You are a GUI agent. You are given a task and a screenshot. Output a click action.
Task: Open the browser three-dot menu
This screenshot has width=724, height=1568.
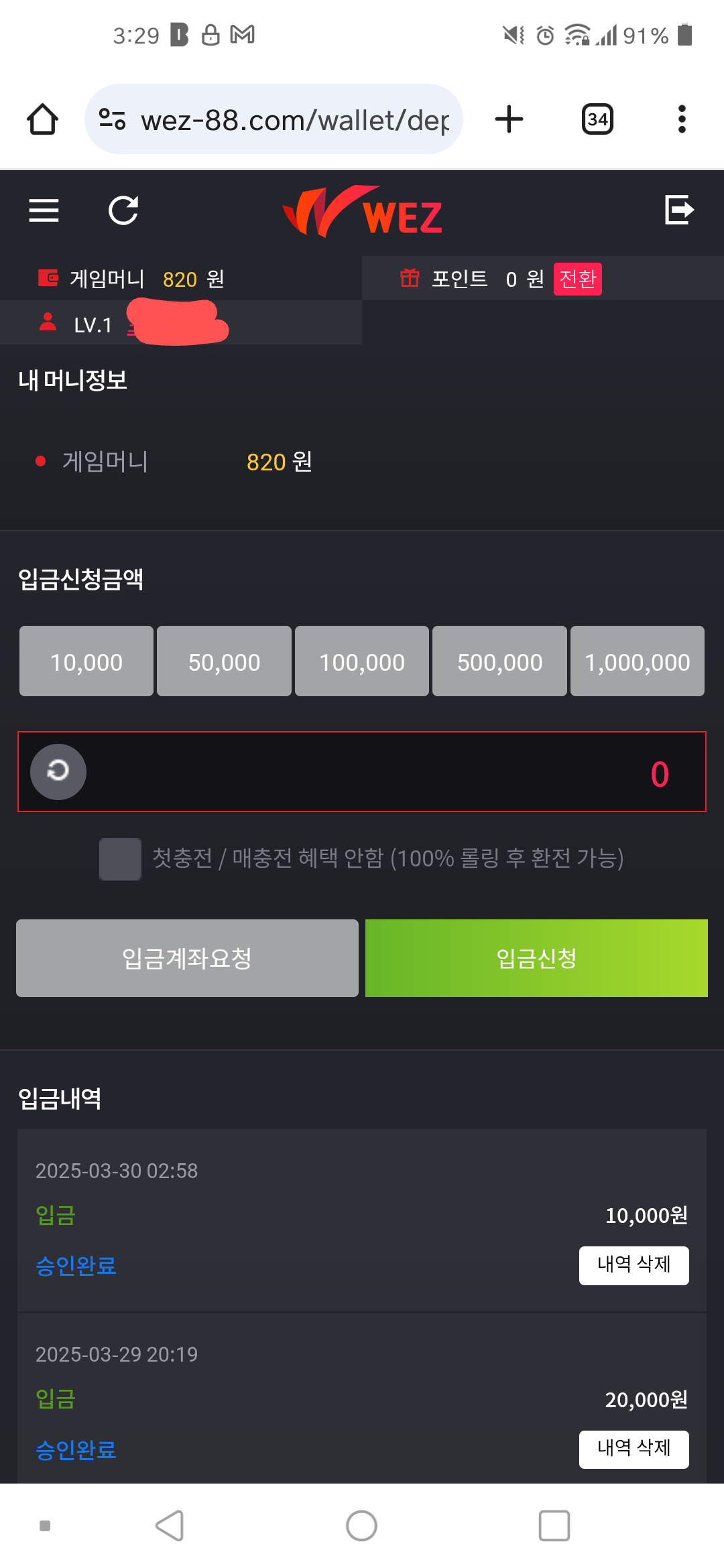682,119
